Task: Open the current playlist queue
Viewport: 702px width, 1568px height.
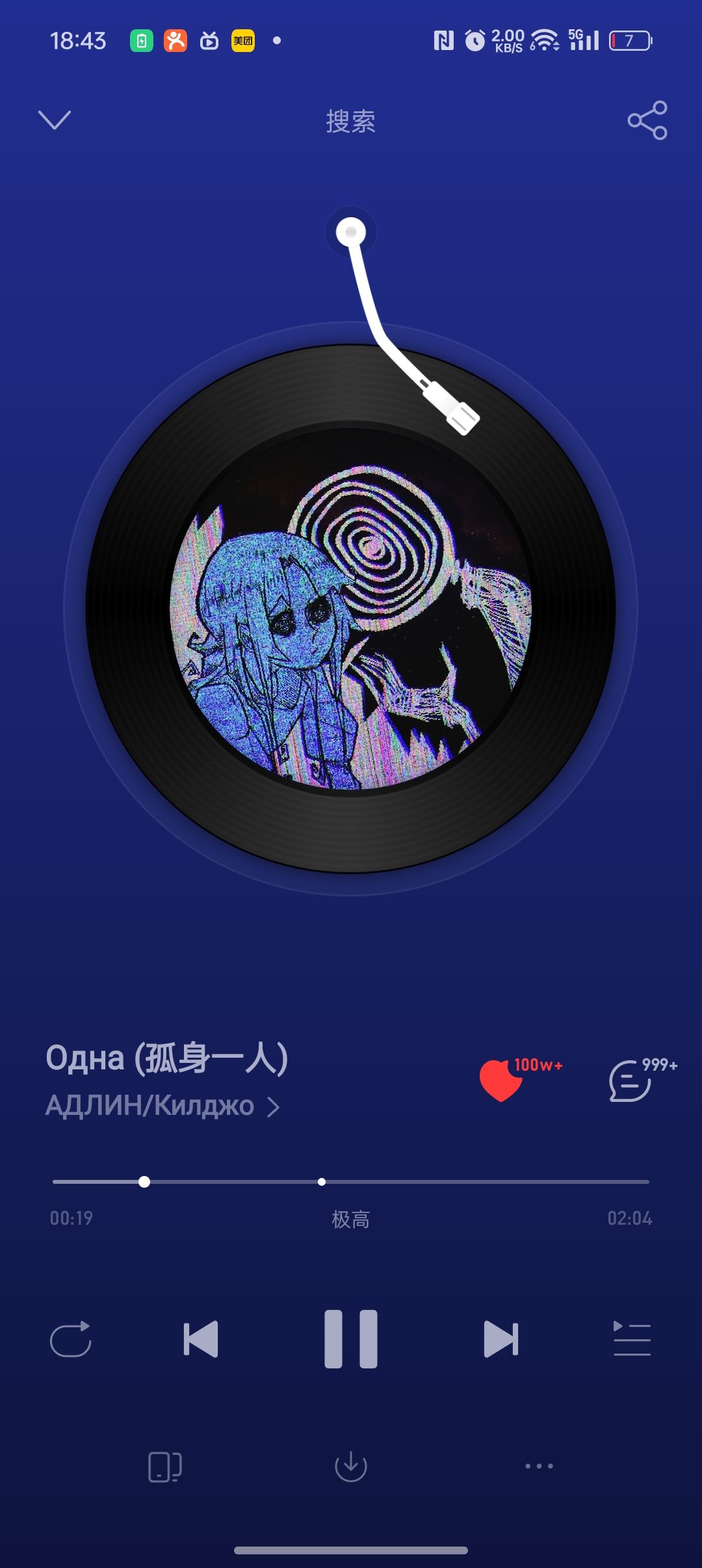Action: click(632, 1339)
